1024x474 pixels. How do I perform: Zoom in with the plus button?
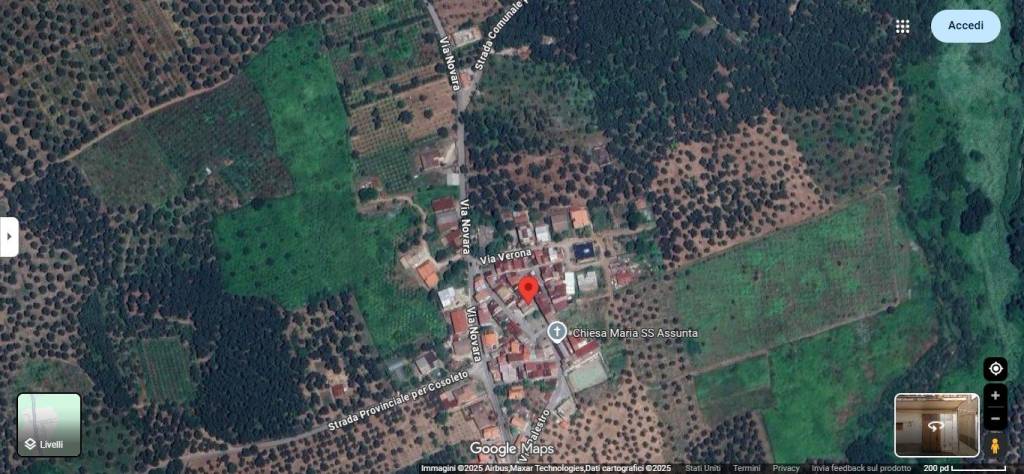[995, 396]
